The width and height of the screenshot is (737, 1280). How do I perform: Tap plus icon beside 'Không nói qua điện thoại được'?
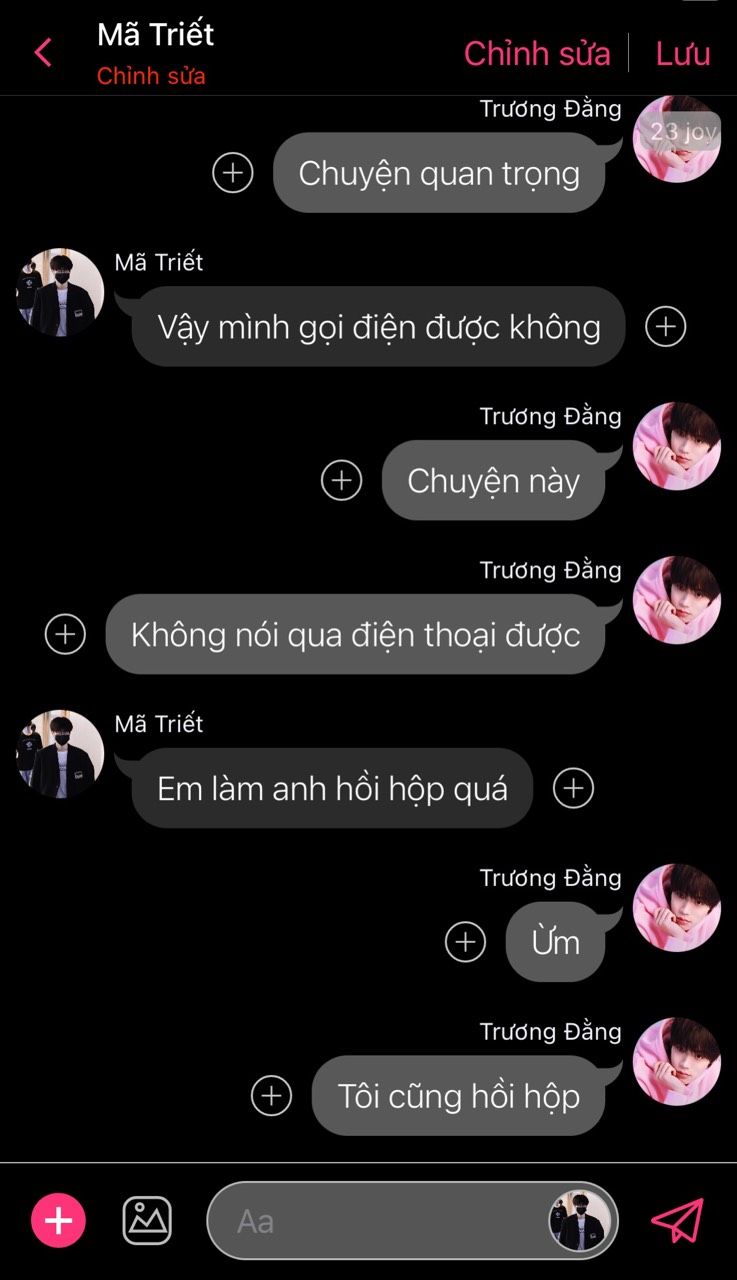pyautogui.click(x=65, y=634)
